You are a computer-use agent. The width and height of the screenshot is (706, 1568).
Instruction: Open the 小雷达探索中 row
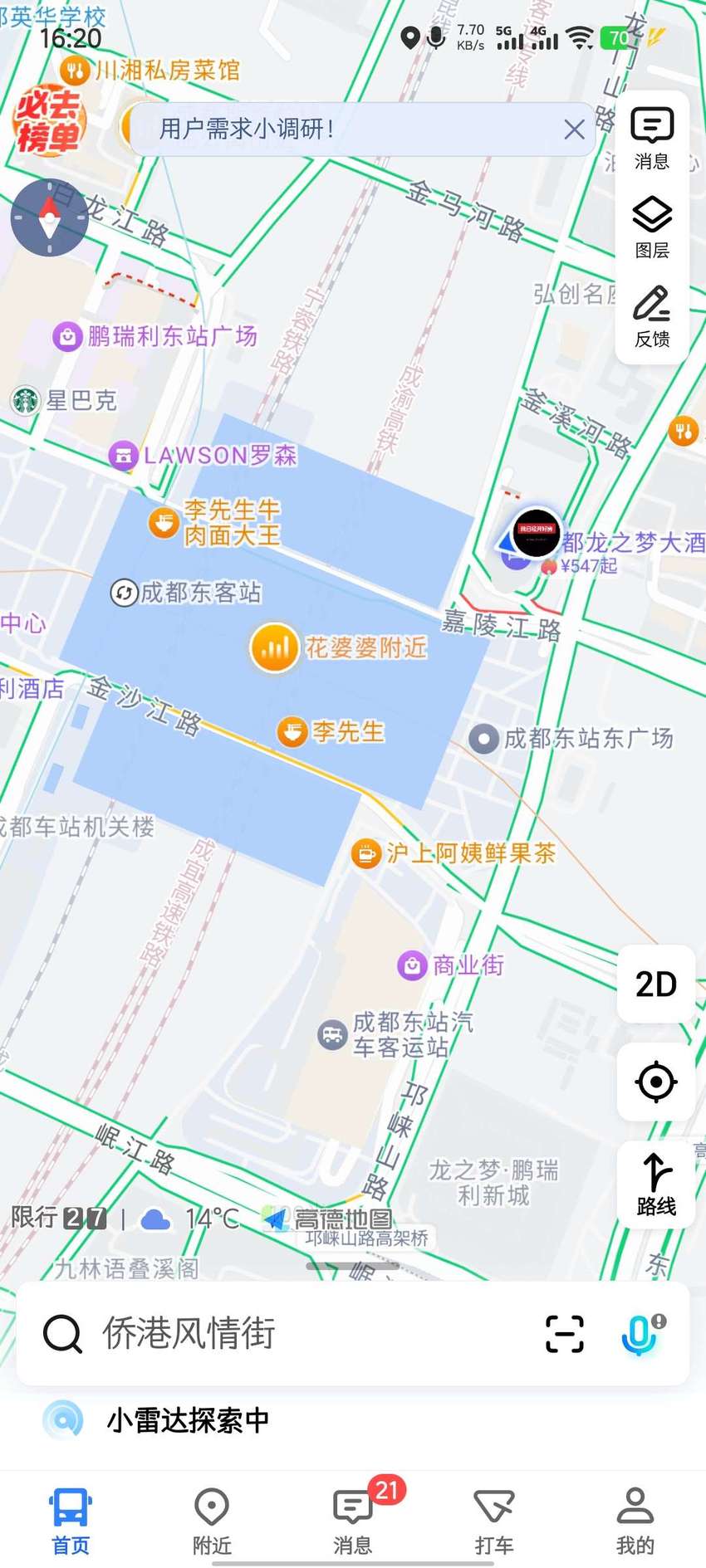click(x=353, y=1420)
